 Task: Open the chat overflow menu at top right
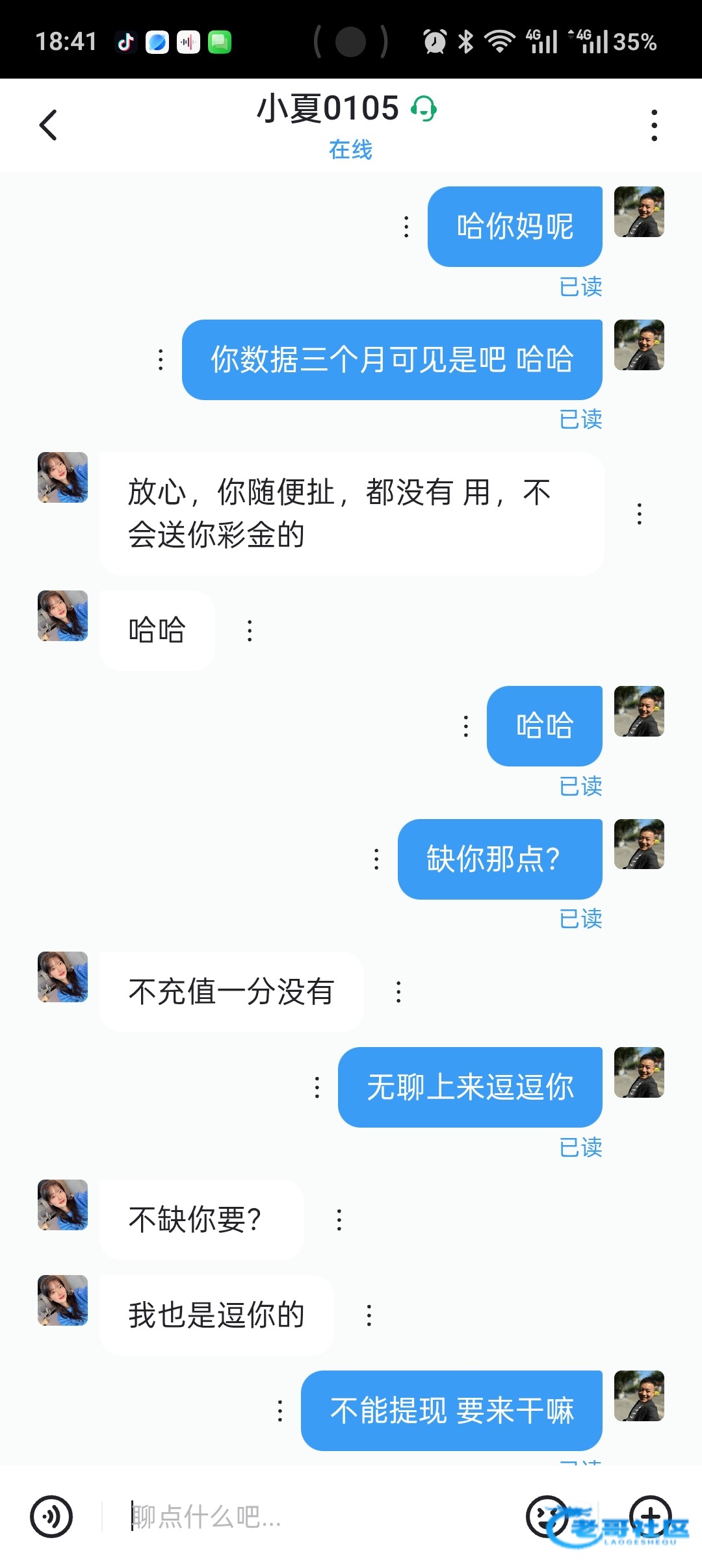tap(654, 125)
